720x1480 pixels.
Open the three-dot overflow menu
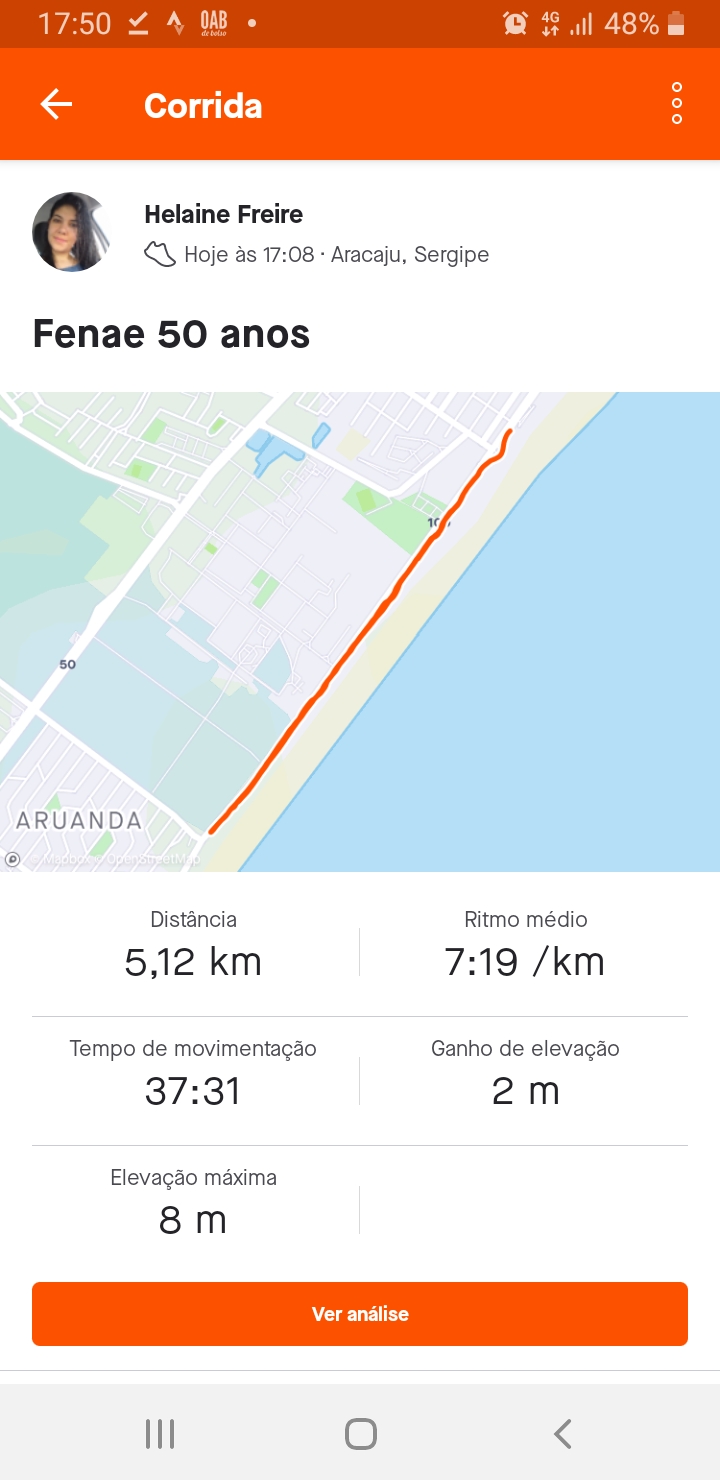pyautogui.click(x=677, y=104)
